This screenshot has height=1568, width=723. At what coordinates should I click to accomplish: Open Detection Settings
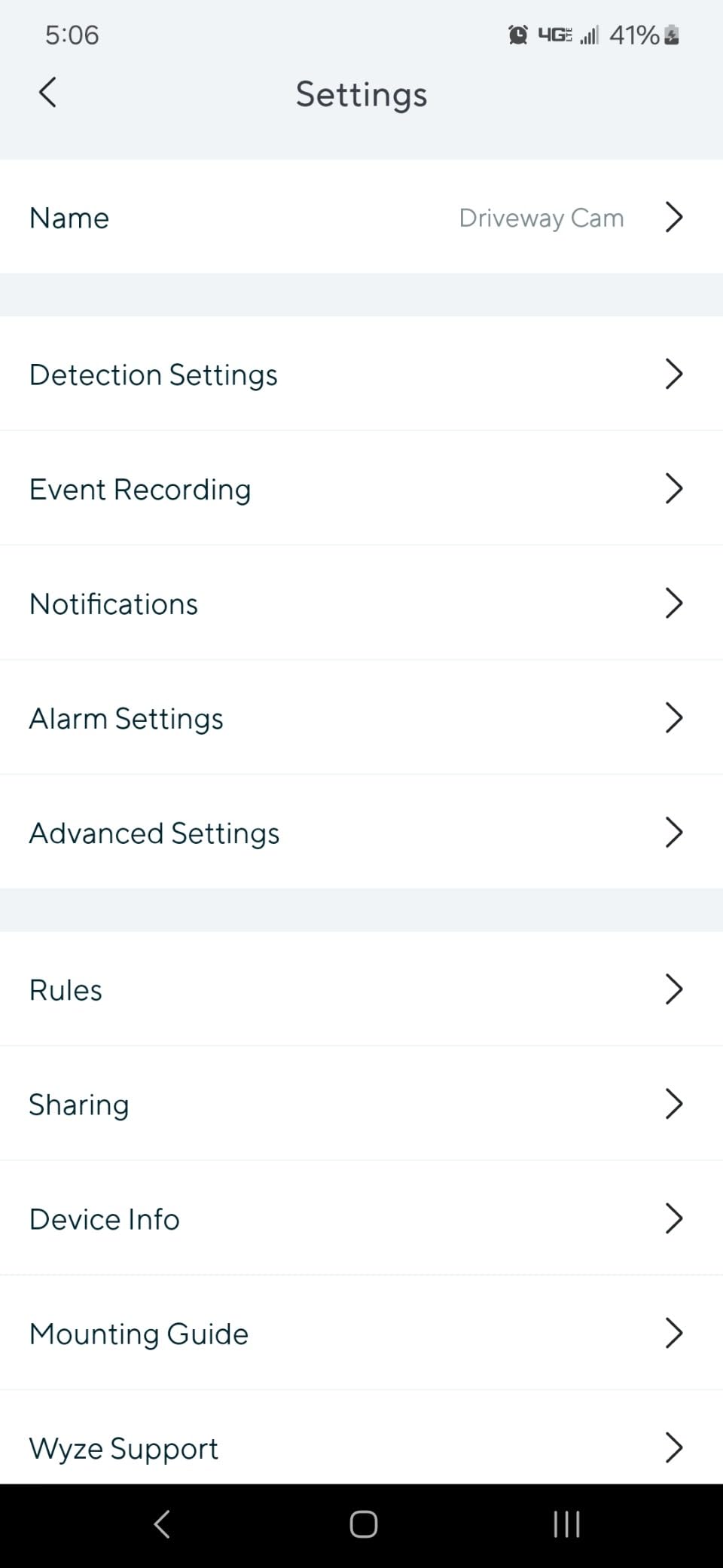(x=361, y=374)
